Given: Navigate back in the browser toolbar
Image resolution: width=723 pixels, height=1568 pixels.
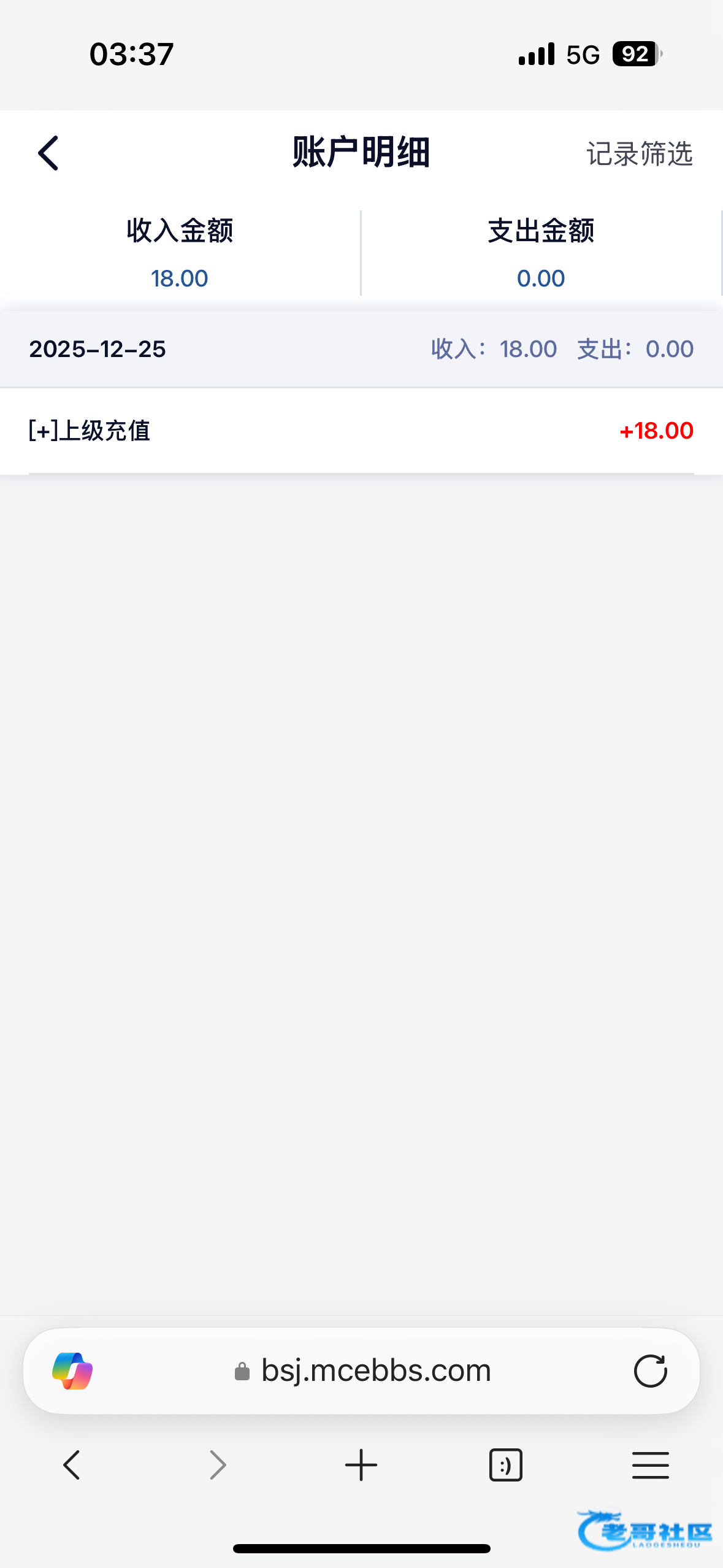Looking at the screenshot, I should pos(72,1465).
